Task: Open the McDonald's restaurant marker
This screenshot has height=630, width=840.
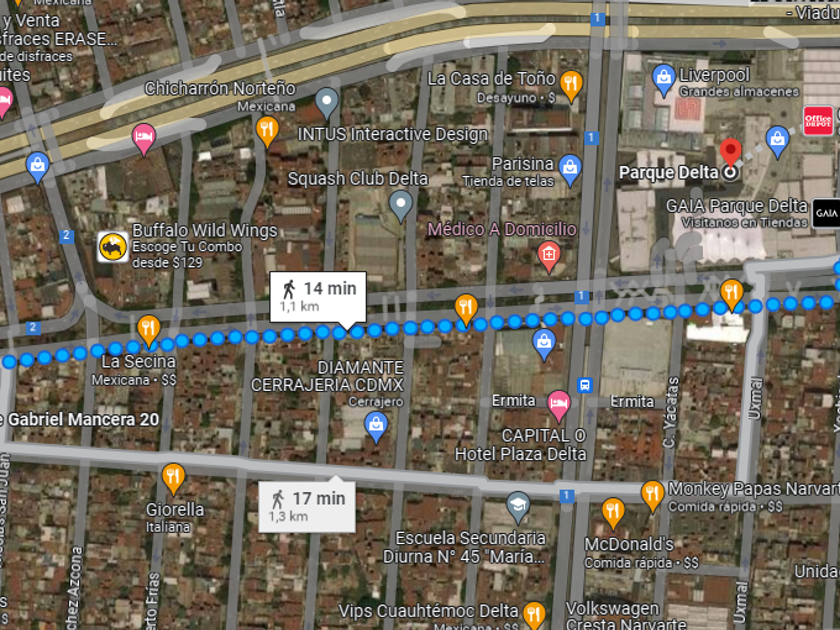Action: tap(613, 513)
